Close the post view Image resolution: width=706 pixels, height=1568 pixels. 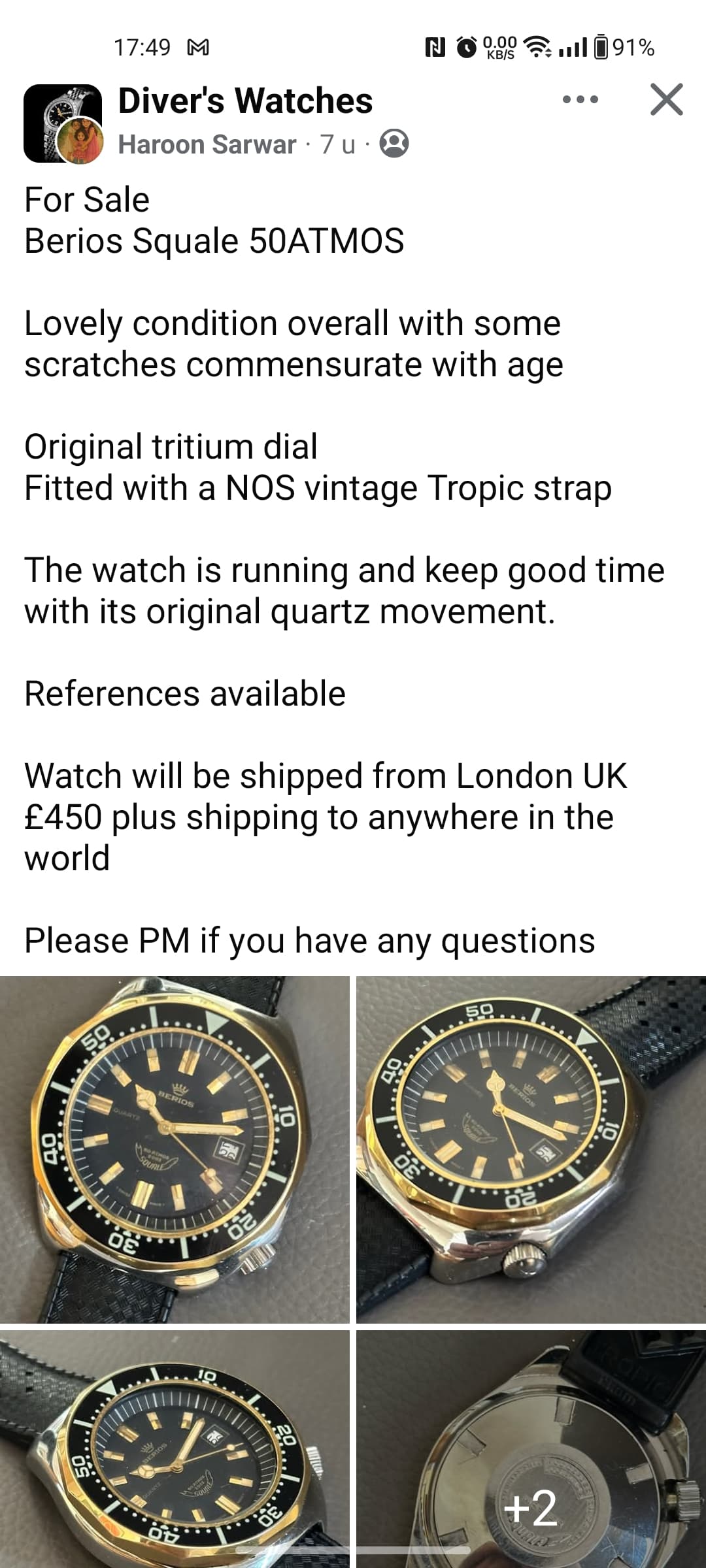[x=666, y=100]
